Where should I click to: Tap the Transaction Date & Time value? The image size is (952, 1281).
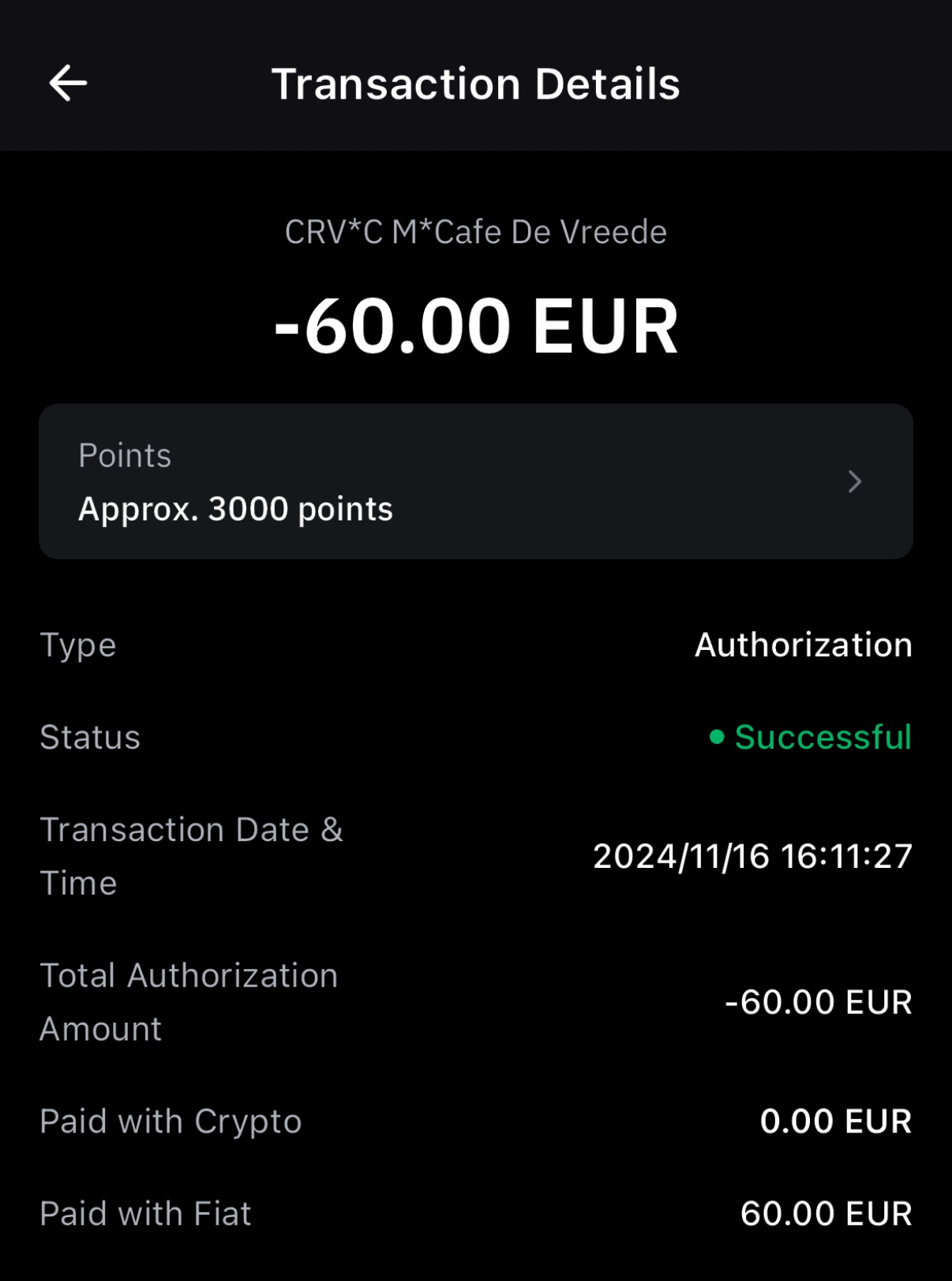[x=751, y=856]
